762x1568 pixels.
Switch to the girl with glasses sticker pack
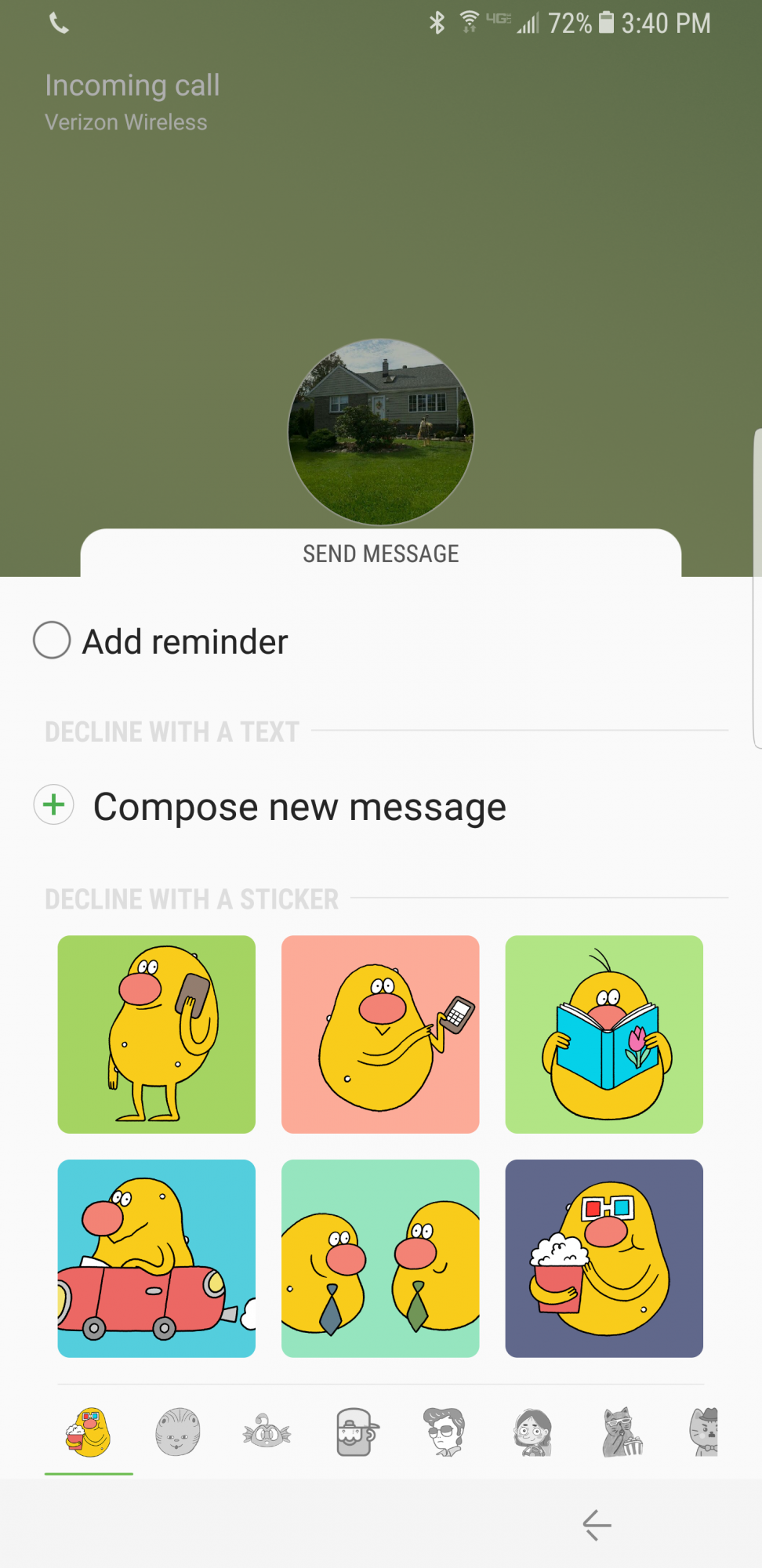[533, 1432]
